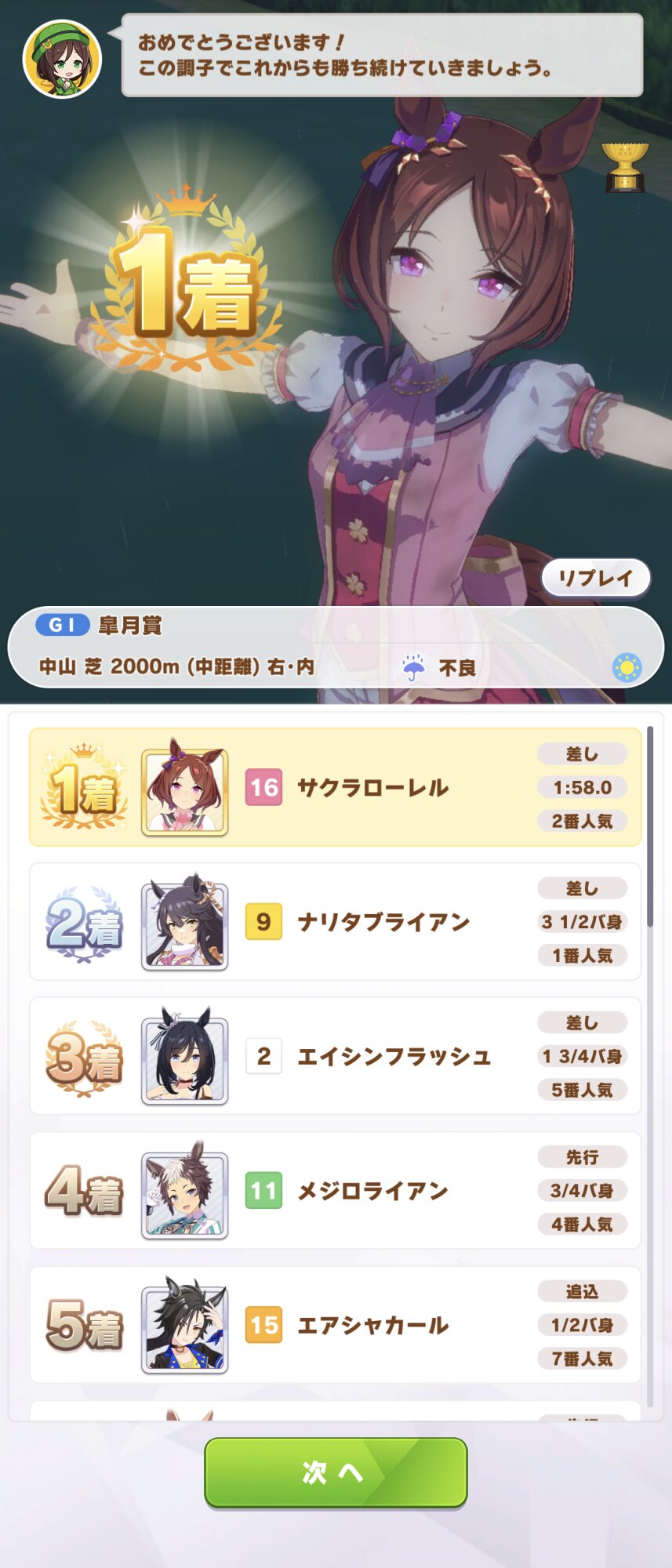View the メジロライアン result row
The width and height of the screenshot is (672, 1568).
pos(336,1190)
